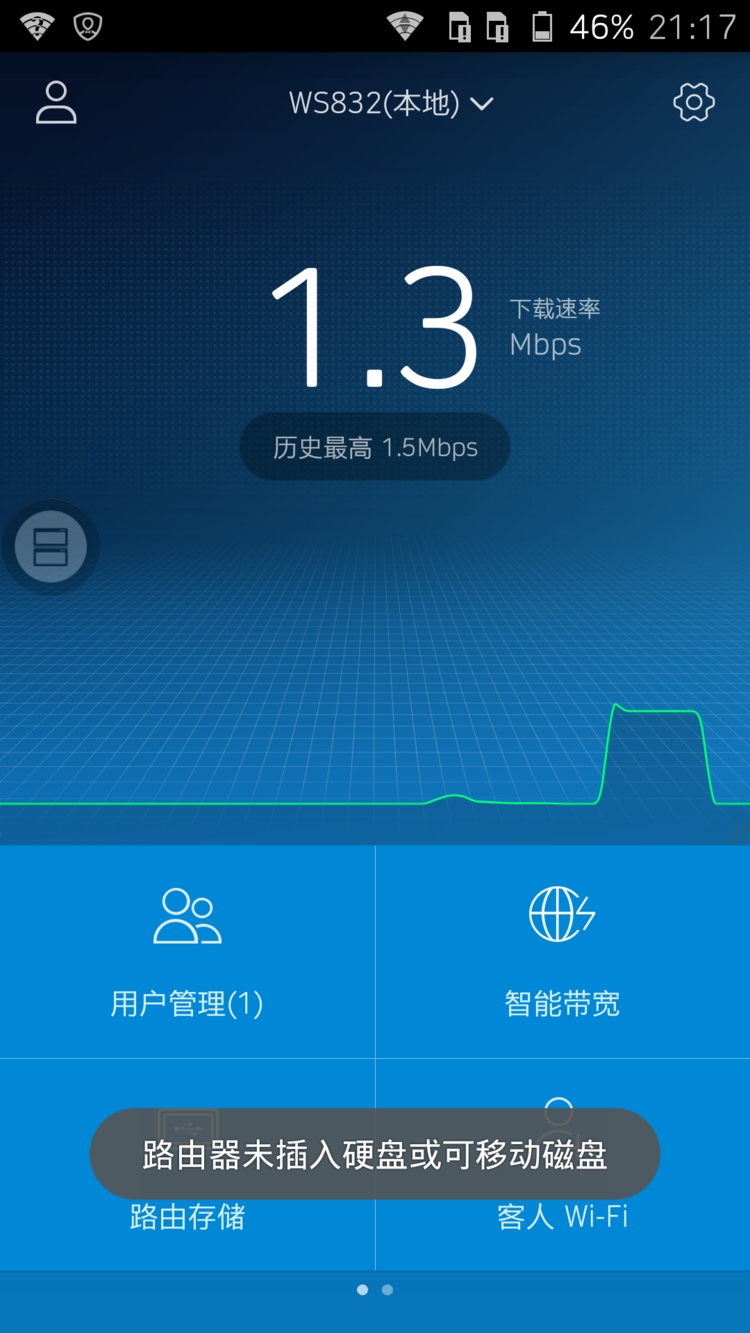Open the user profile icon

[56, 103]
